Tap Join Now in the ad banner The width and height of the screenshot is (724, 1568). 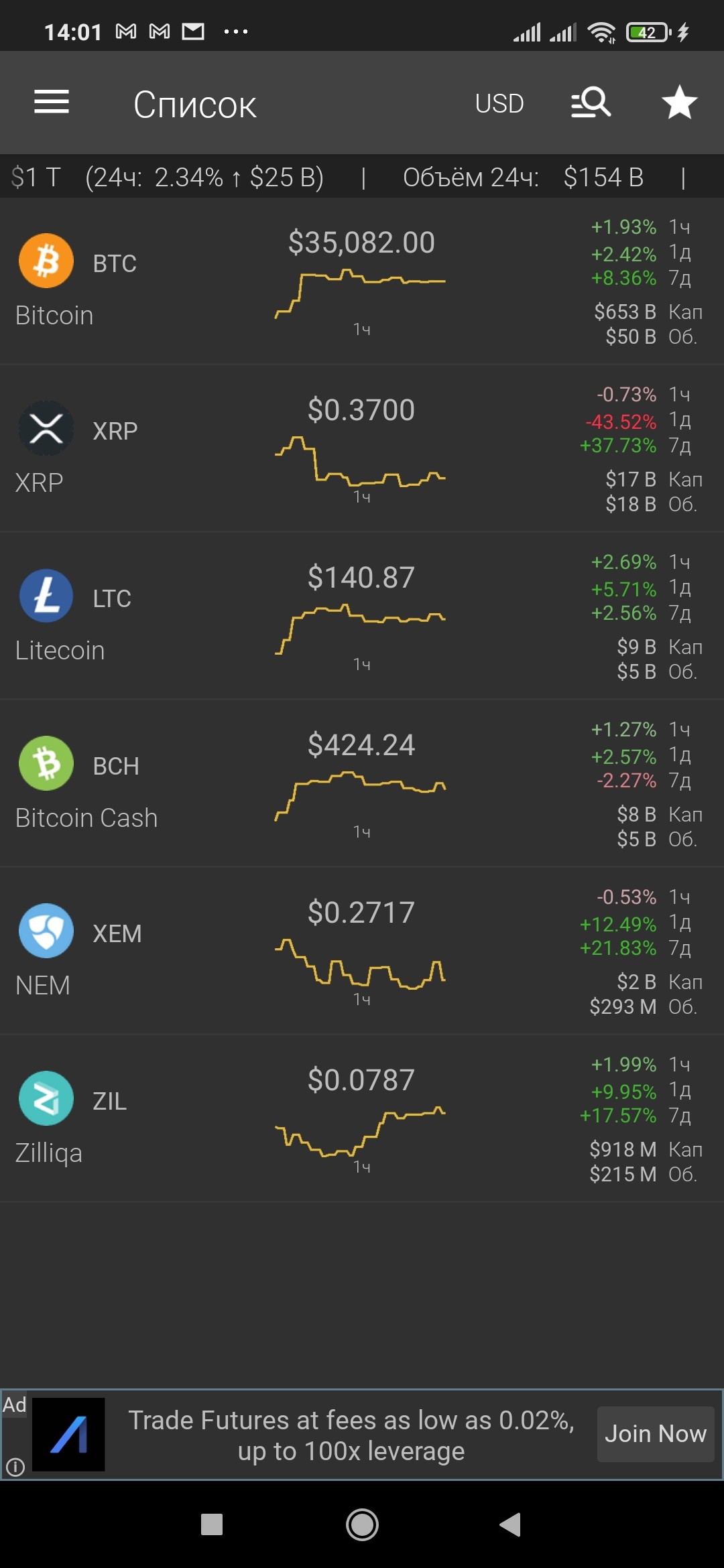tap(655, 1434)
